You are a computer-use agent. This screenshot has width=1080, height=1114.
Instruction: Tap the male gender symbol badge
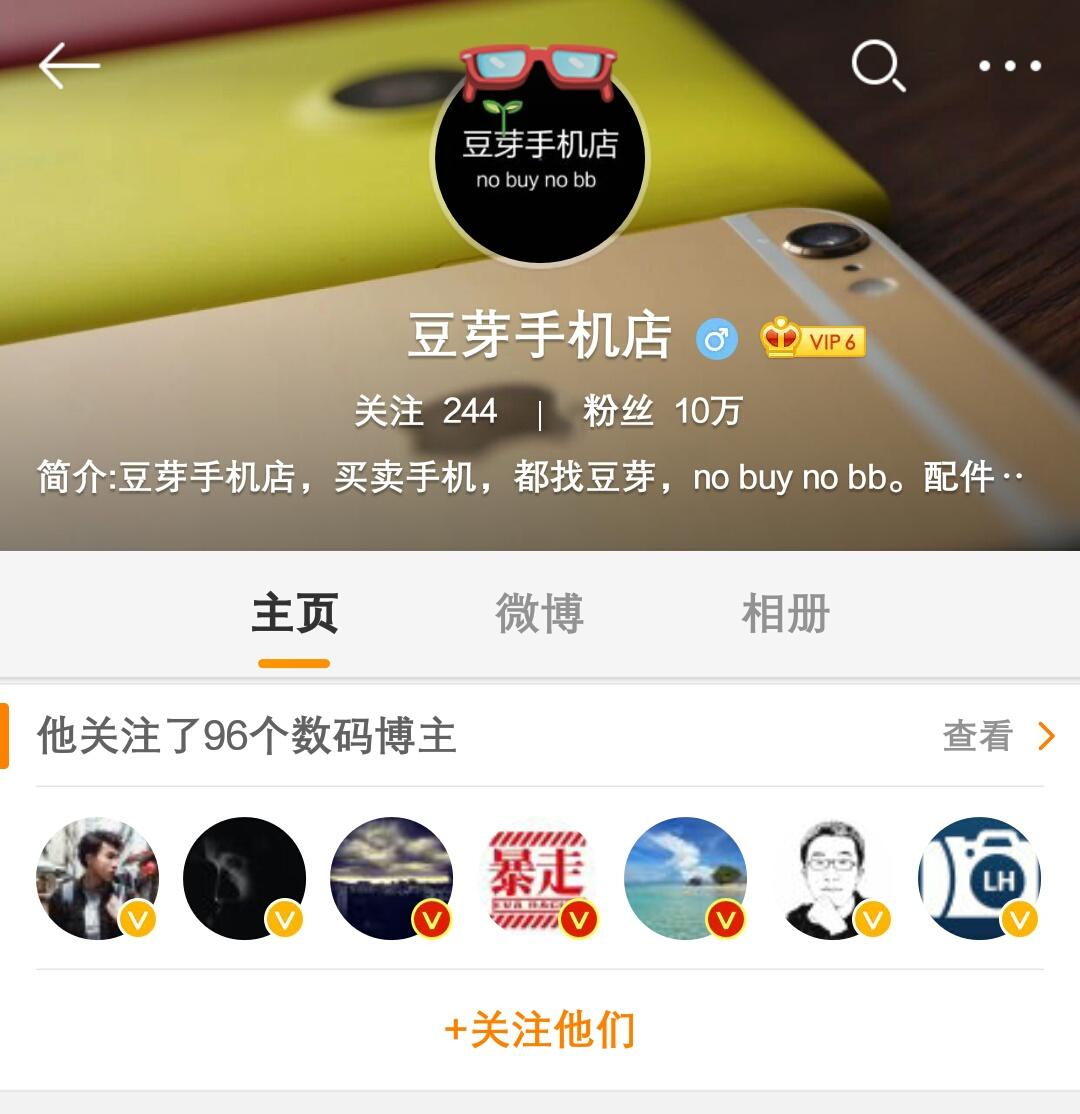tap(715, 340)
